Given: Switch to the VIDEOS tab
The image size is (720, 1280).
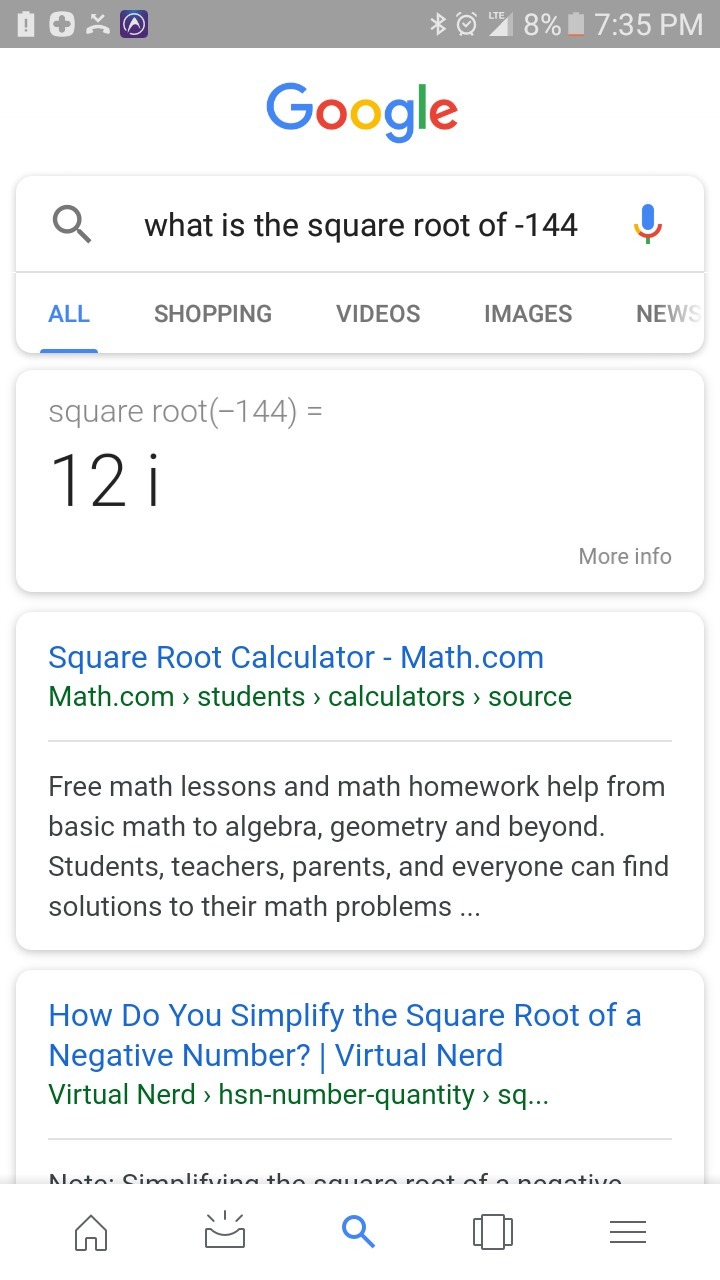Looking at the screenshot, I should [x=378, y=314].
